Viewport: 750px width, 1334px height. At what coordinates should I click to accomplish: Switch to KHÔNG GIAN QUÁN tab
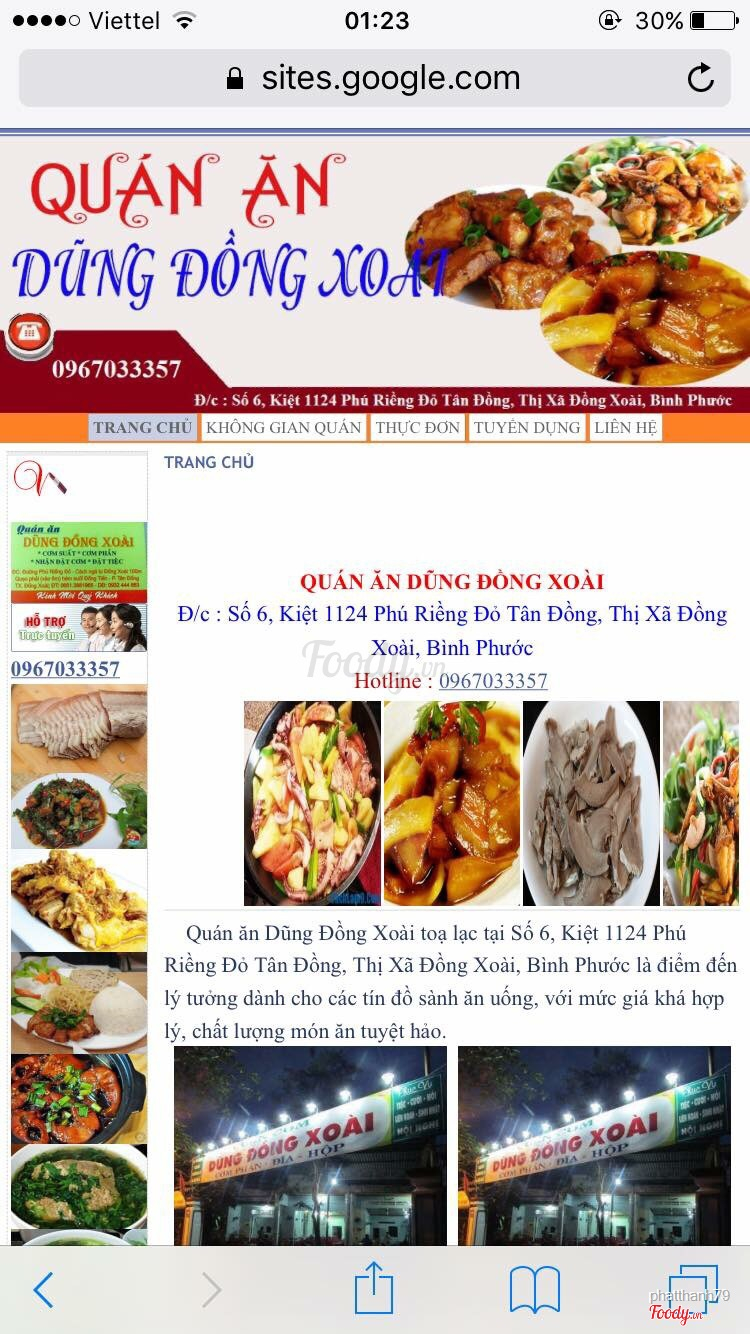(x=283, y=428)
